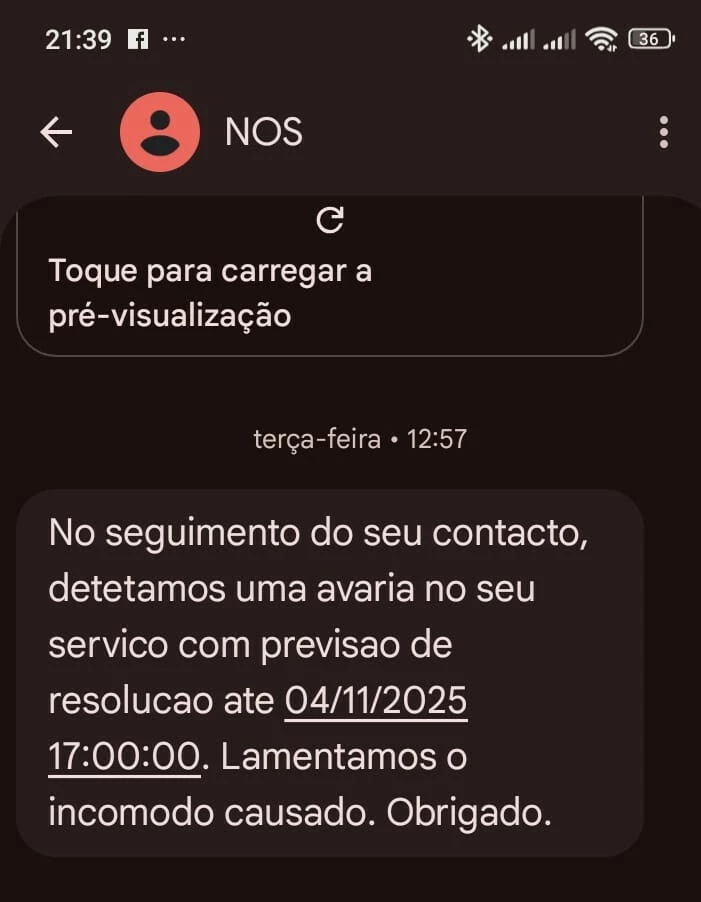Screen dimensions: 701x902
Task: Open the NOS contact avatar
Action: (x=159, y=133)
